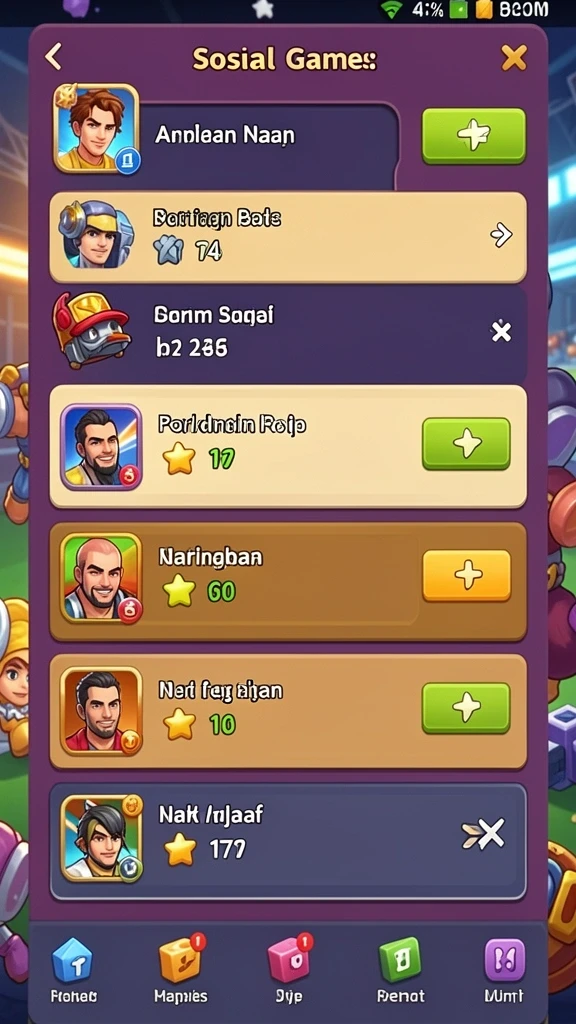Tap the green plus button beside Annlean Naan
The image size is (576, 1024).
pyautogui.click(x=473, y=135)
